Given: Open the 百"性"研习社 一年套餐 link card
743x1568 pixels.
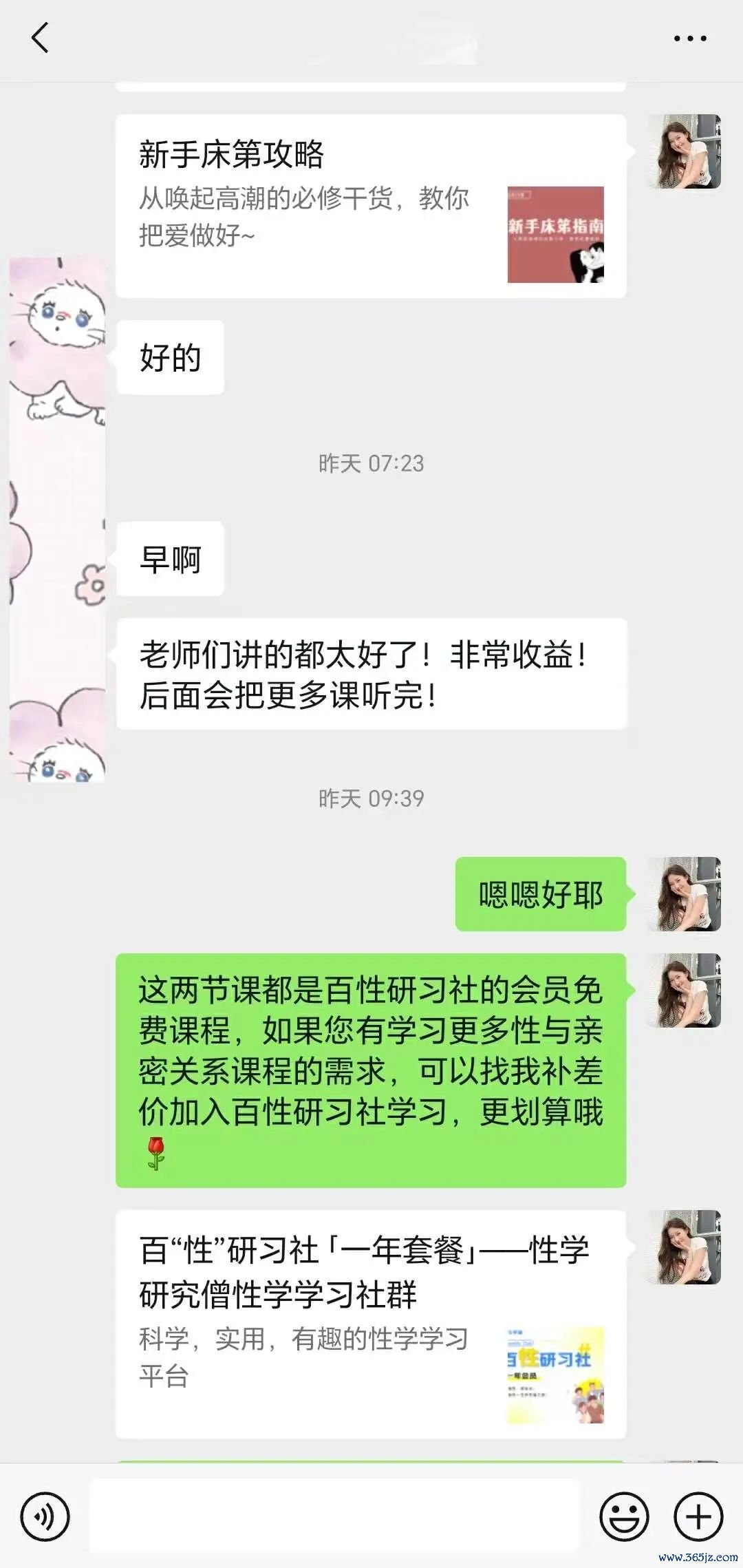Looking at the screenshot, I should [x=370, y=1323].
